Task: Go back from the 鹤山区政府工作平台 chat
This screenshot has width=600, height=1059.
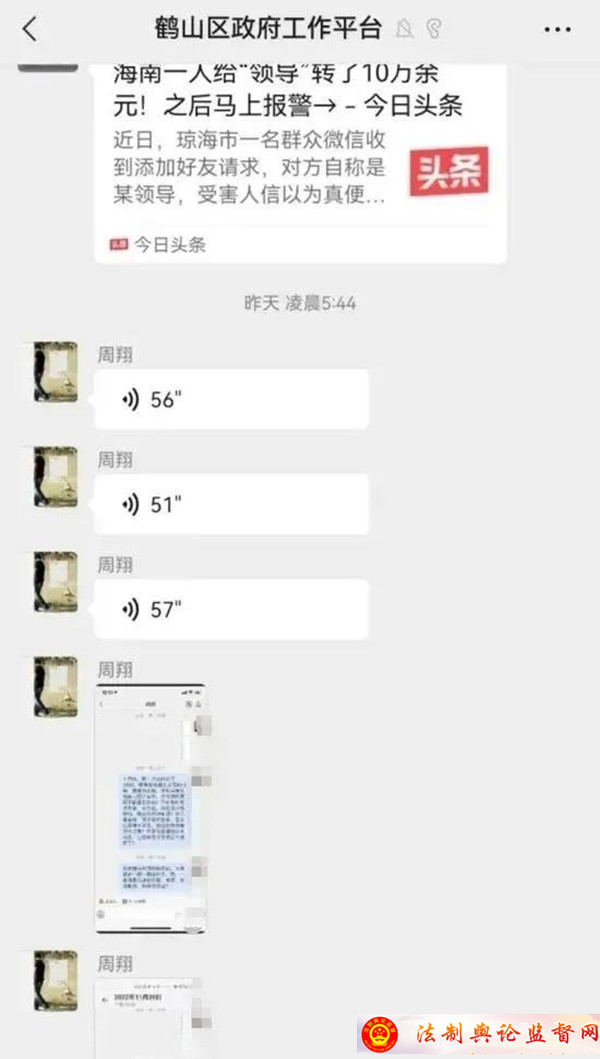Action: point(30,29)
